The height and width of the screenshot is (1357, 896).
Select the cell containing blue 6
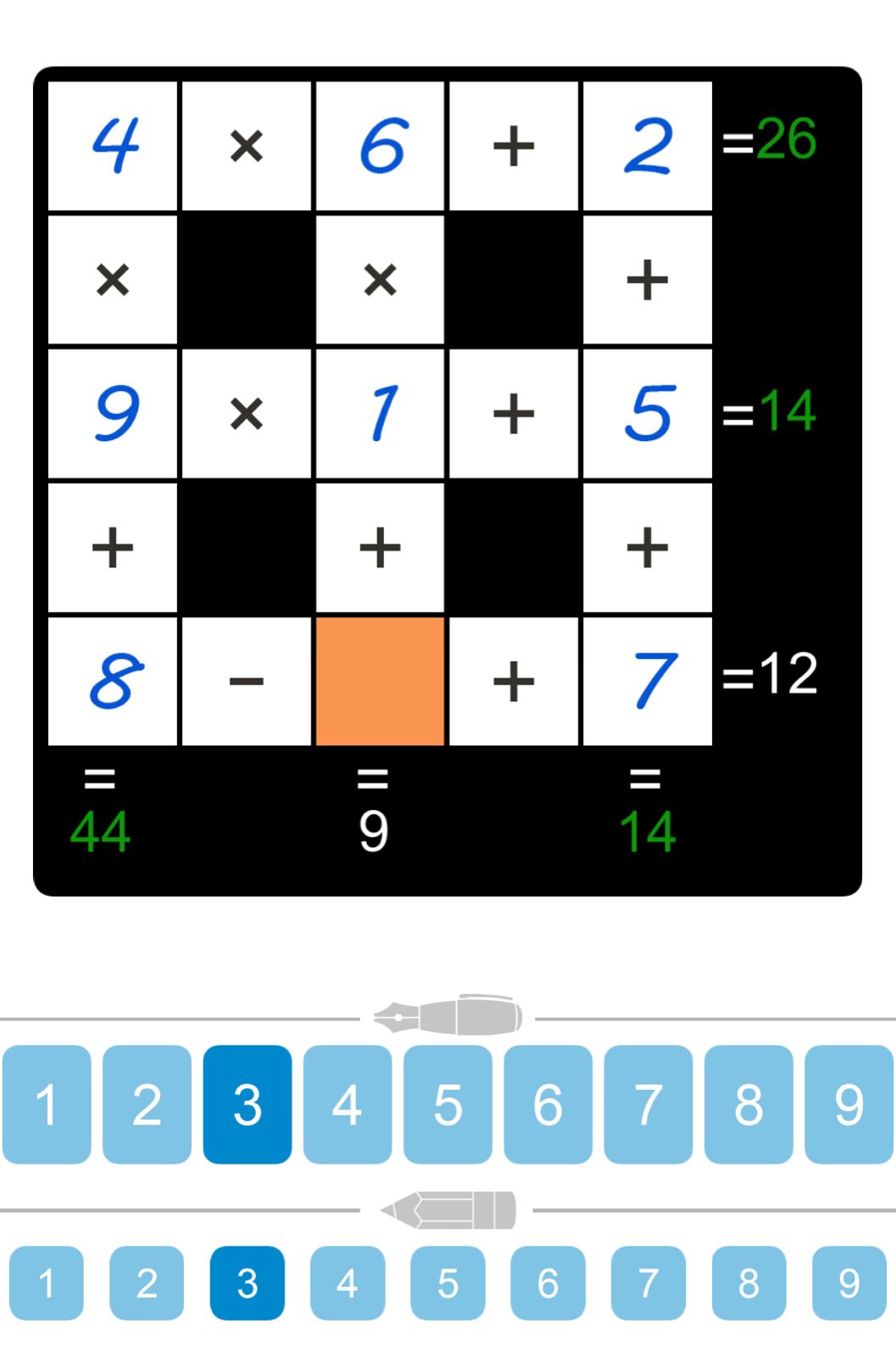(380, 146)
